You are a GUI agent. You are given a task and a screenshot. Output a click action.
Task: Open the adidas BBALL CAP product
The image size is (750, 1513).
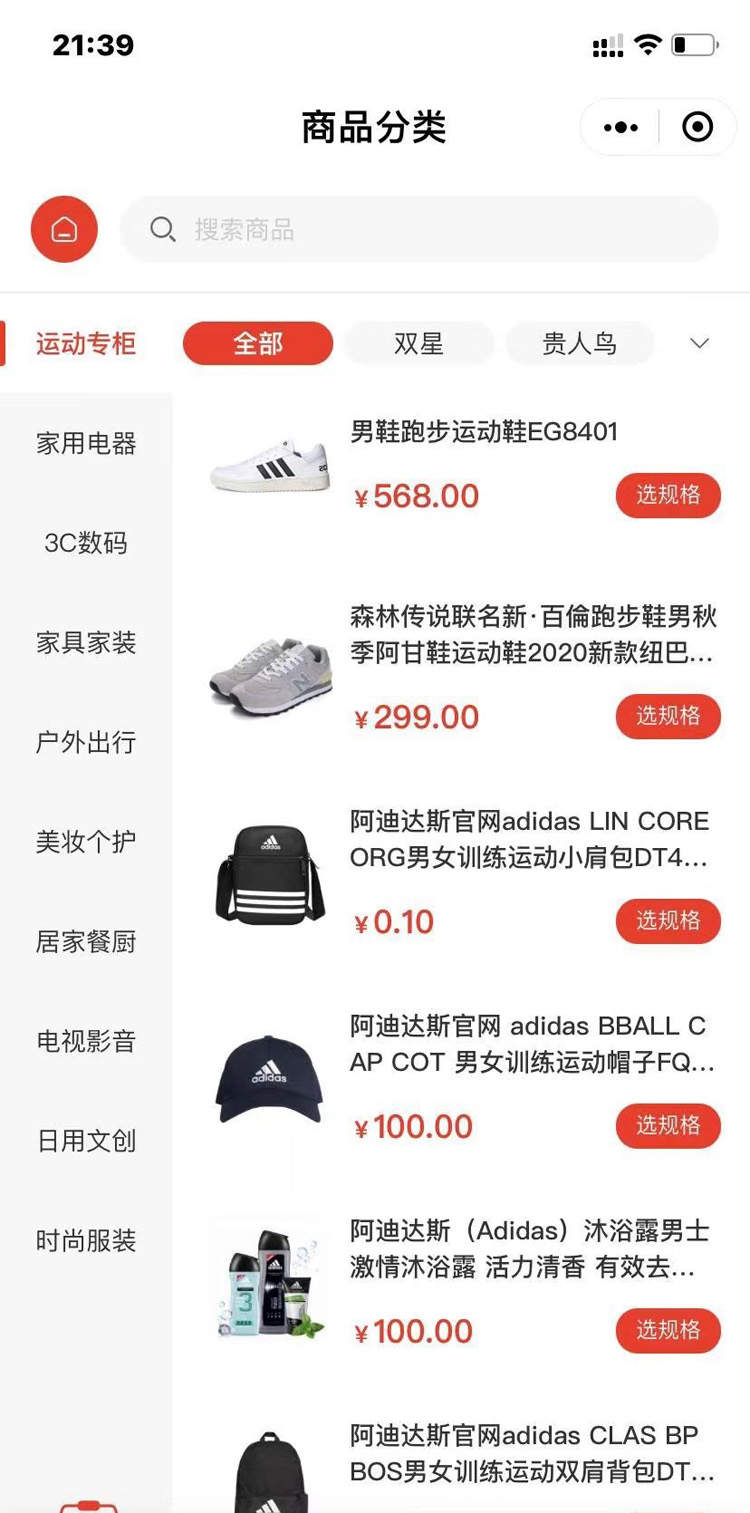531,1043
